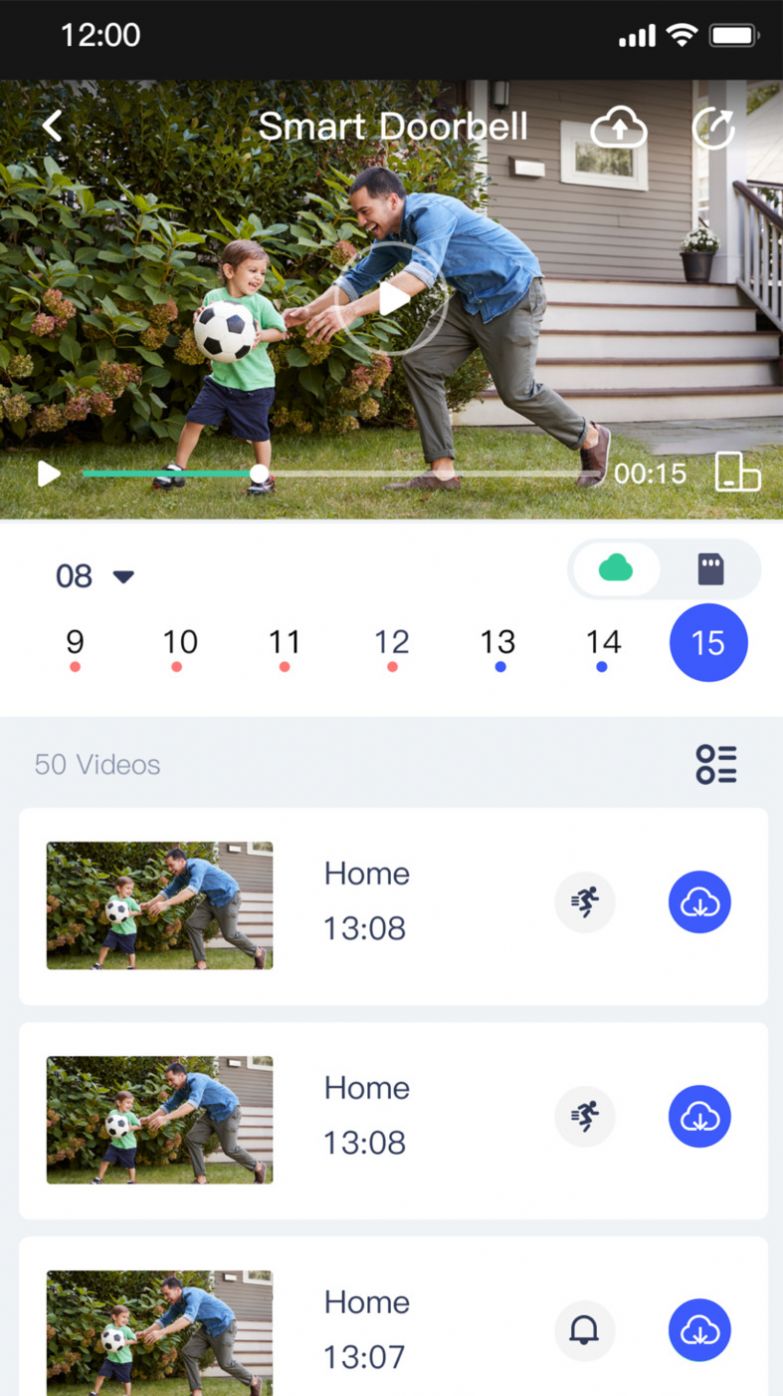Switch to cloud storage recordings
The image size is (783, 1396).
pyautogui.click(x=616, y=569)
